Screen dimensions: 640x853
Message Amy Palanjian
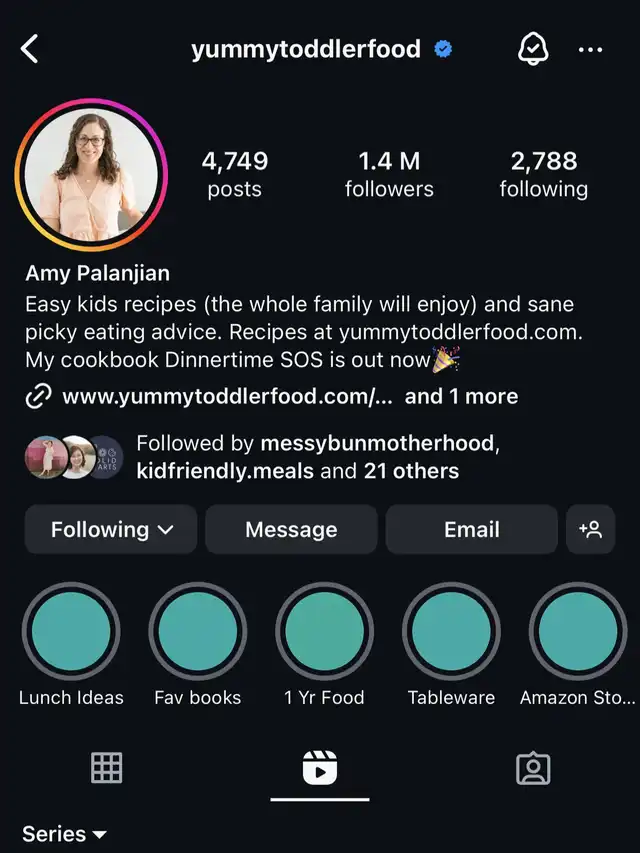291,530
